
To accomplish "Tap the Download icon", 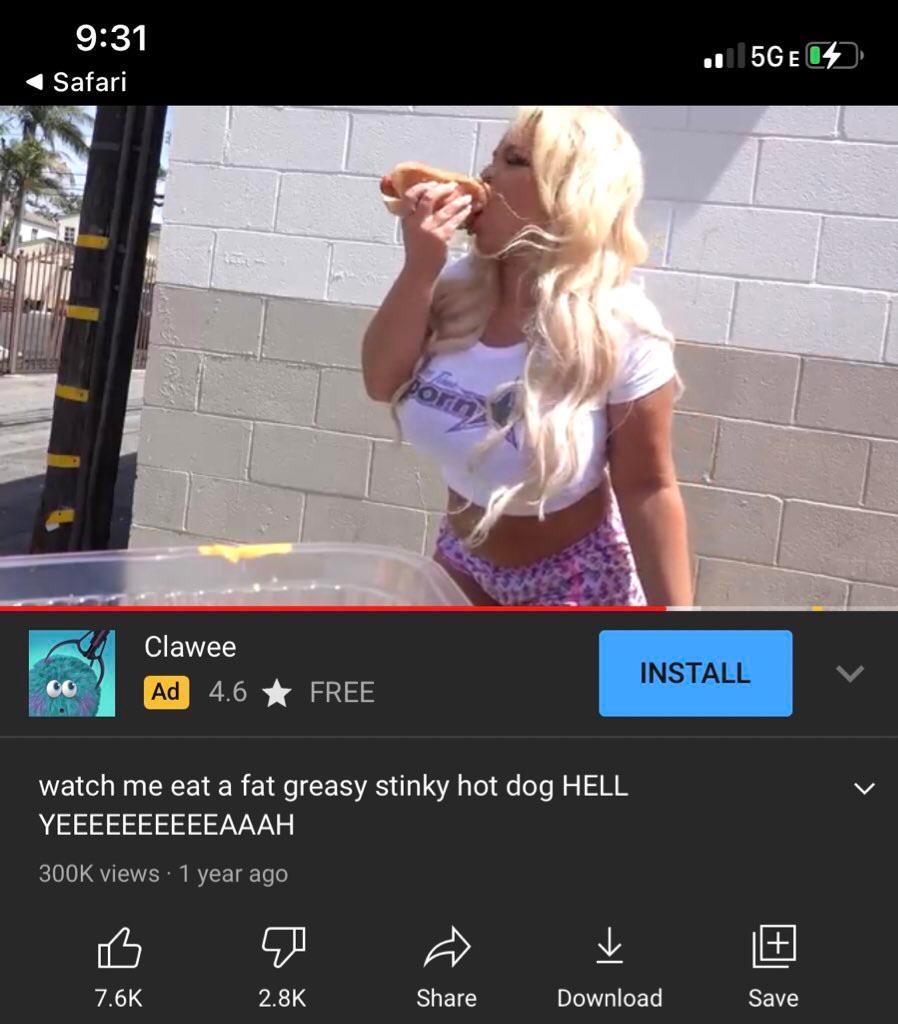I will (x=610, y=945).
